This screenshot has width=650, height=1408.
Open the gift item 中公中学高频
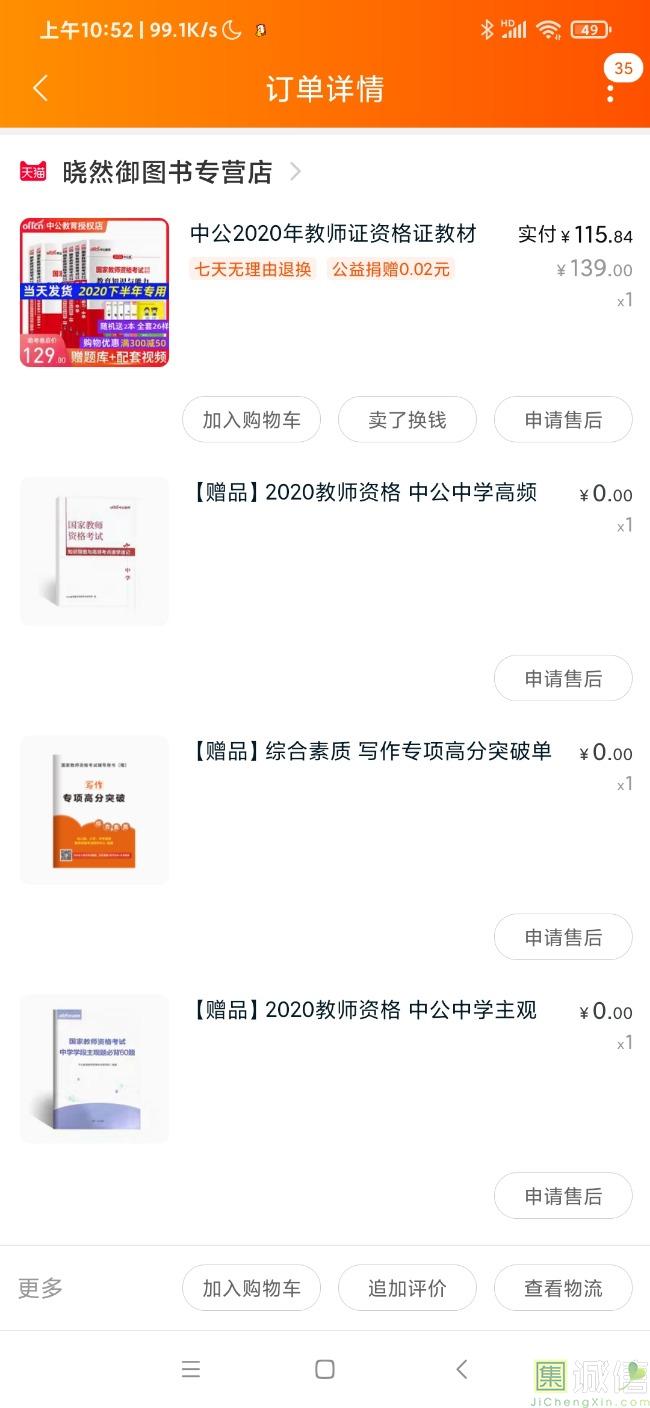tap(364, 492)
